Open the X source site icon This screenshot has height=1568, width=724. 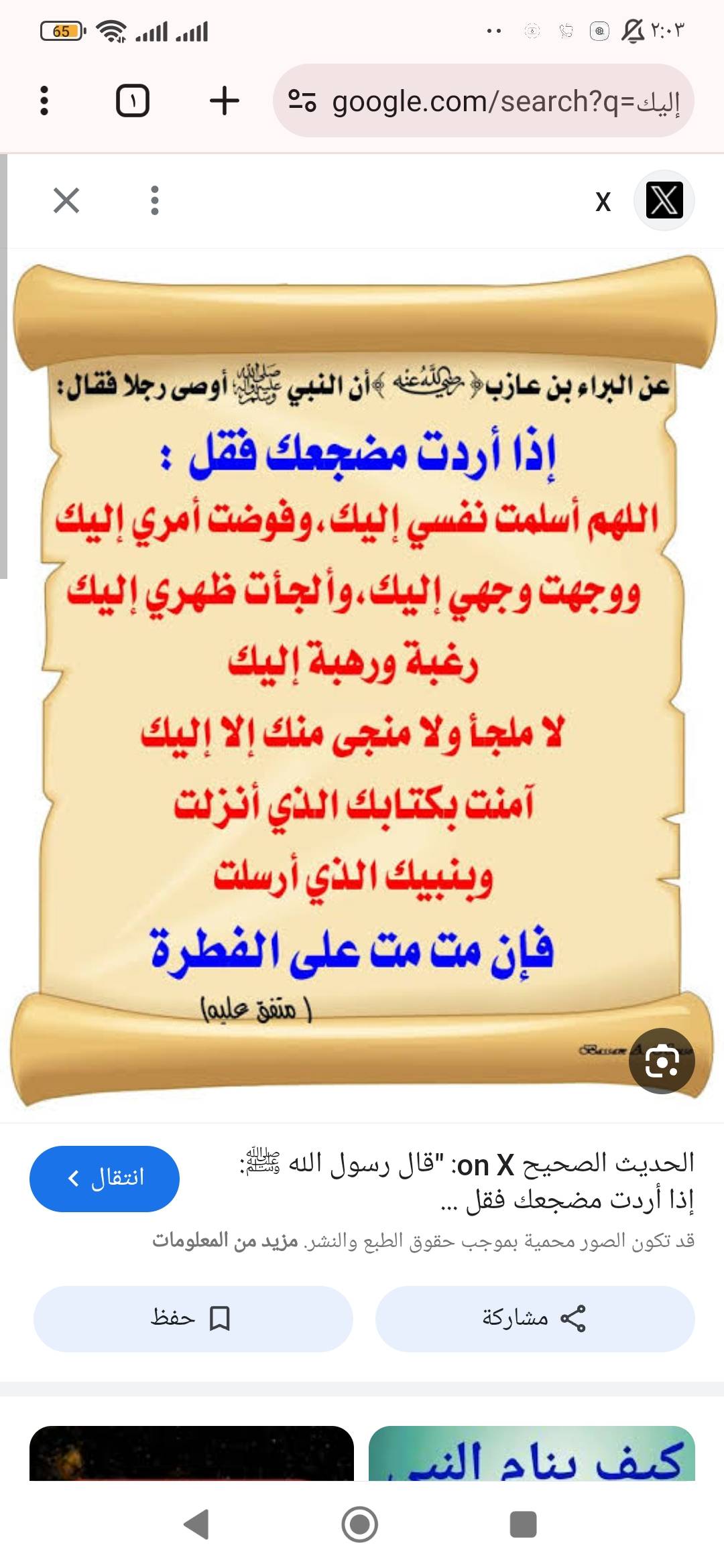coord(664,200)
